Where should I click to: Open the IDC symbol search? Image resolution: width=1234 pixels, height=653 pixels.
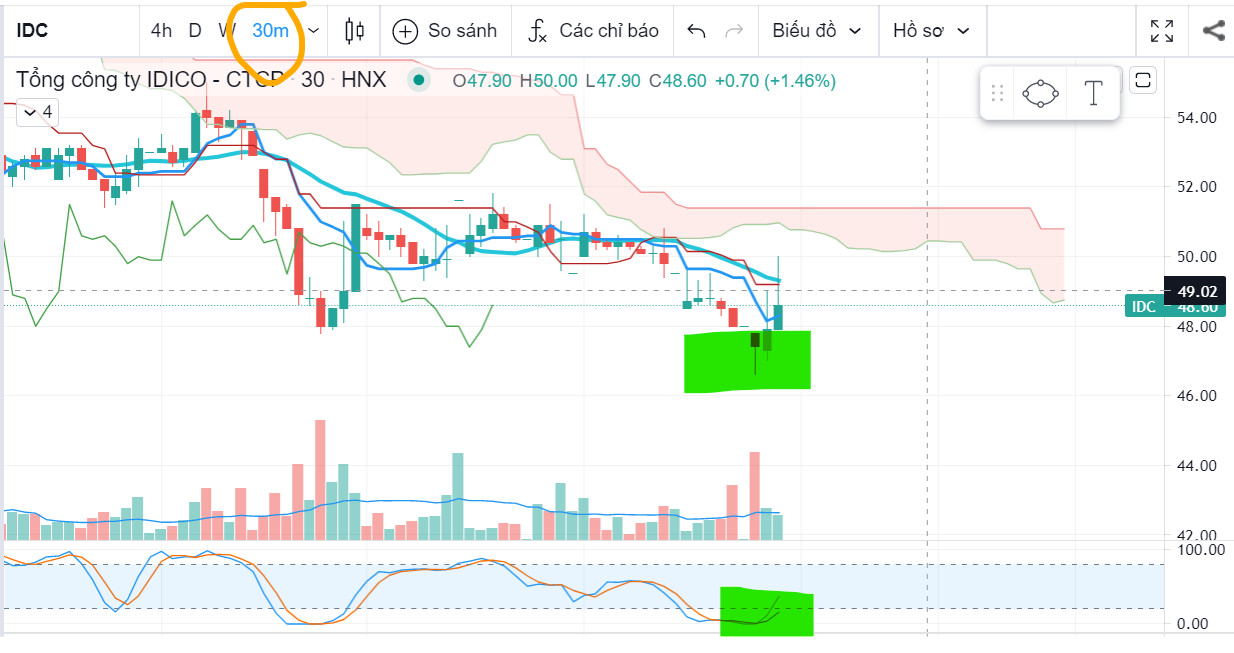pyautogui.click(x=32, y=30)
